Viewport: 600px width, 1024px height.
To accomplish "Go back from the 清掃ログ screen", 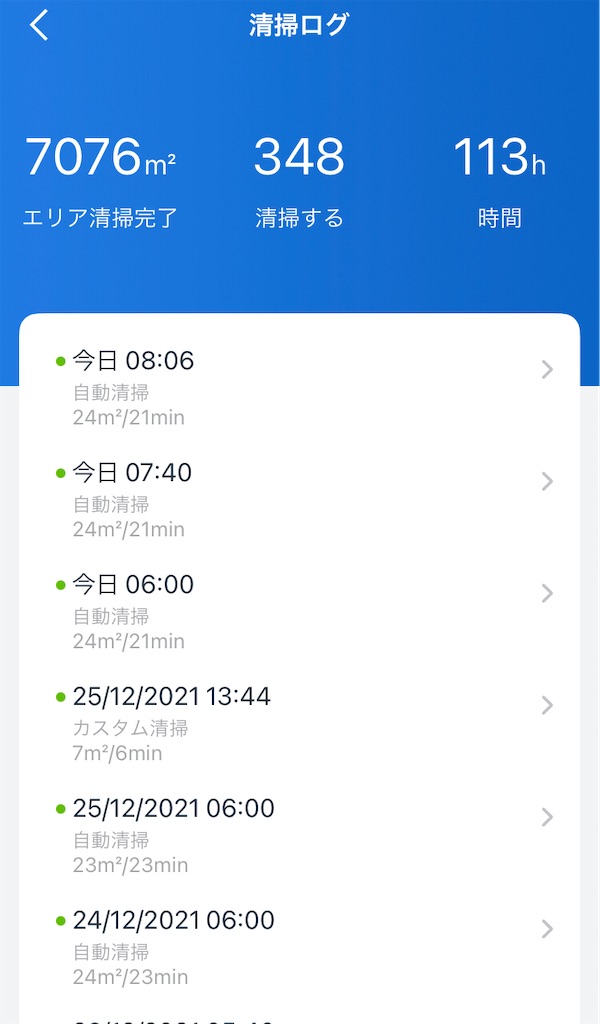I will [x=39, y=26].
